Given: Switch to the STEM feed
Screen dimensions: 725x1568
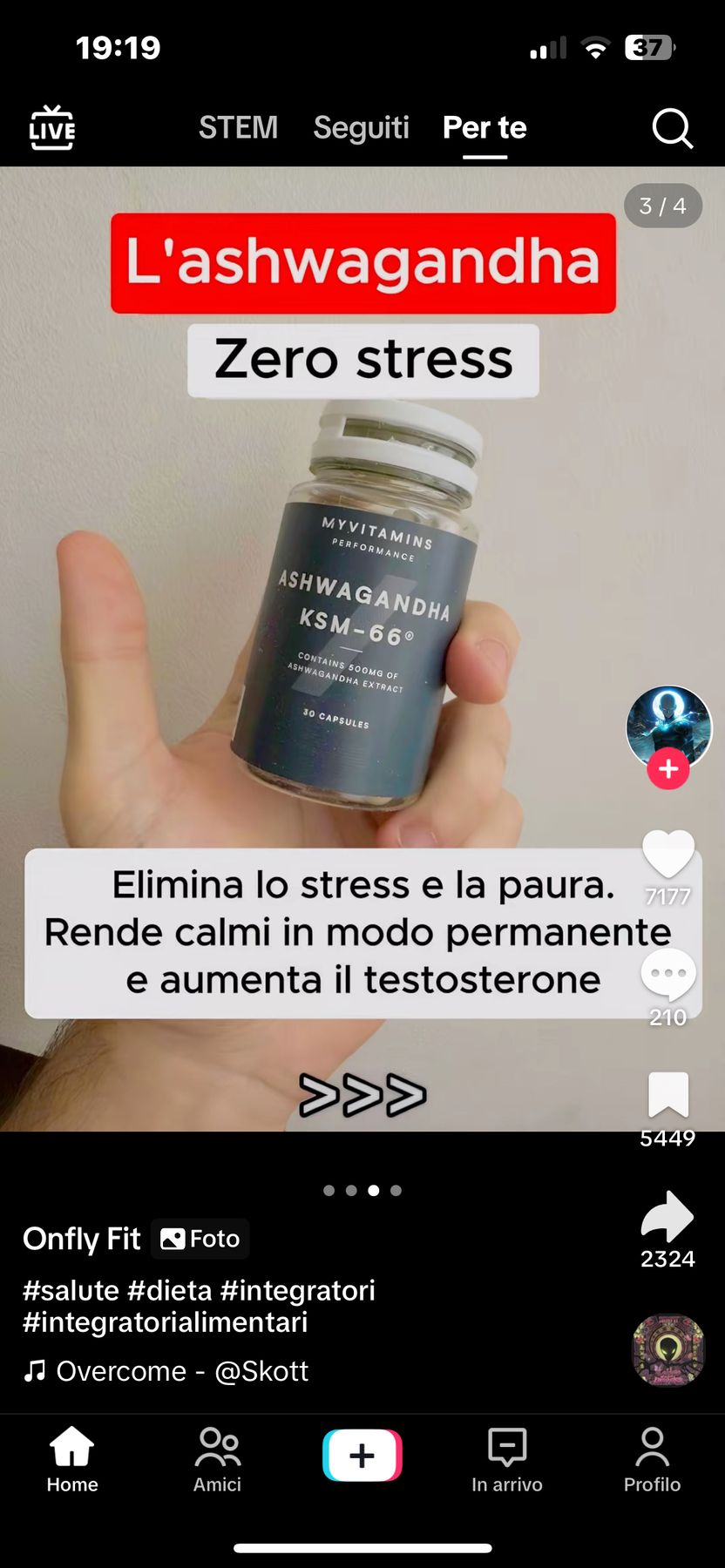Looking at the screenshot, I should [238, 128].
